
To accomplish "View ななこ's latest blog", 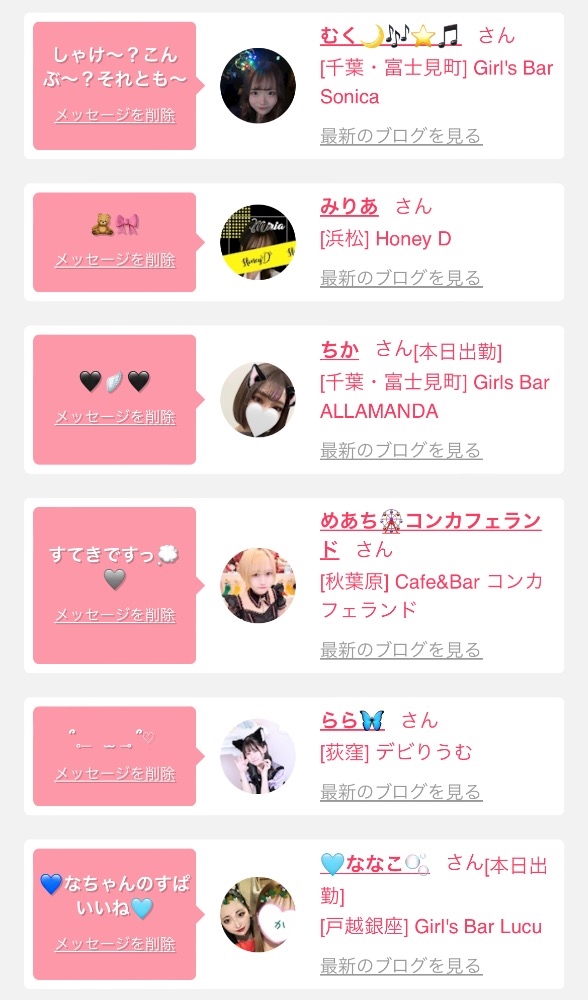I will pyautogui.click(x=401, y=966).
